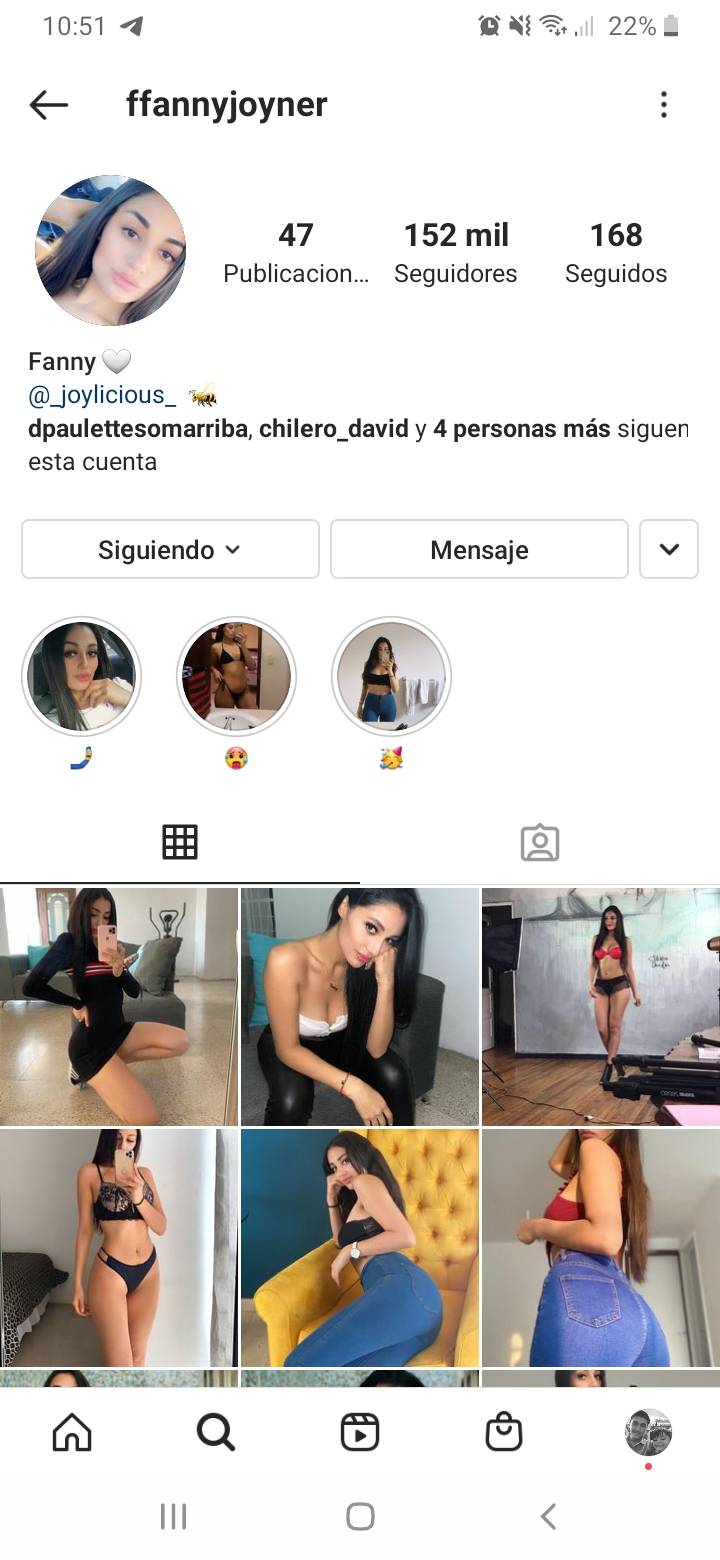Switch to the tagged photos tab
Image resolution: width=720 pixels, height=1560 pixels.
point(540,842)
